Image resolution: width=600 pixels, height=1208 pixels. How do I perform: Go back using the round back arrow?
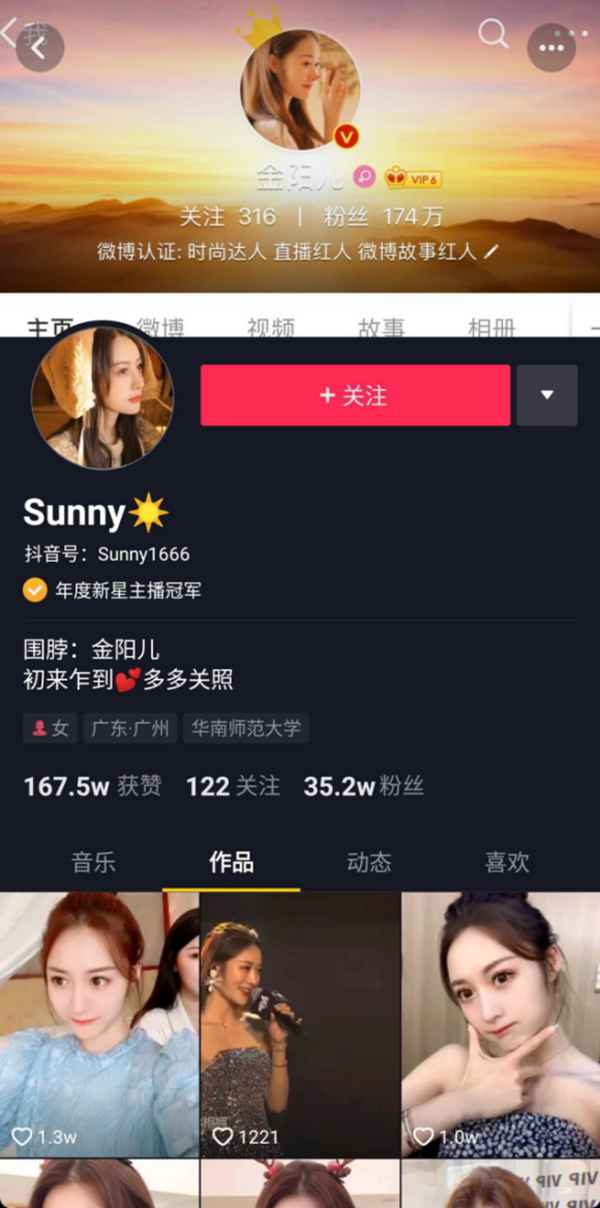click(40, 48)
